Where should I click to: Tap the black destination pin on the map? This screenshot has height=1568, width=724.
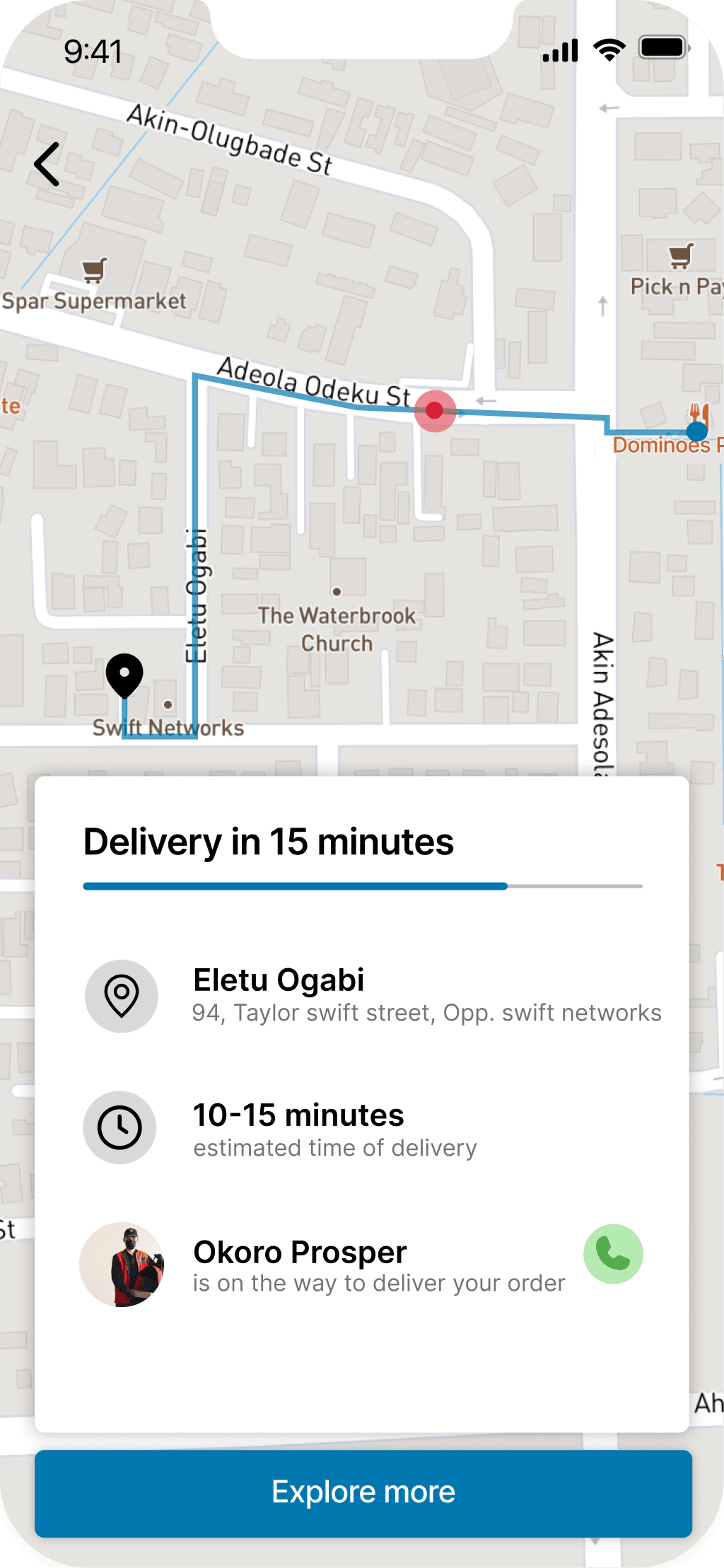[124, 673]
